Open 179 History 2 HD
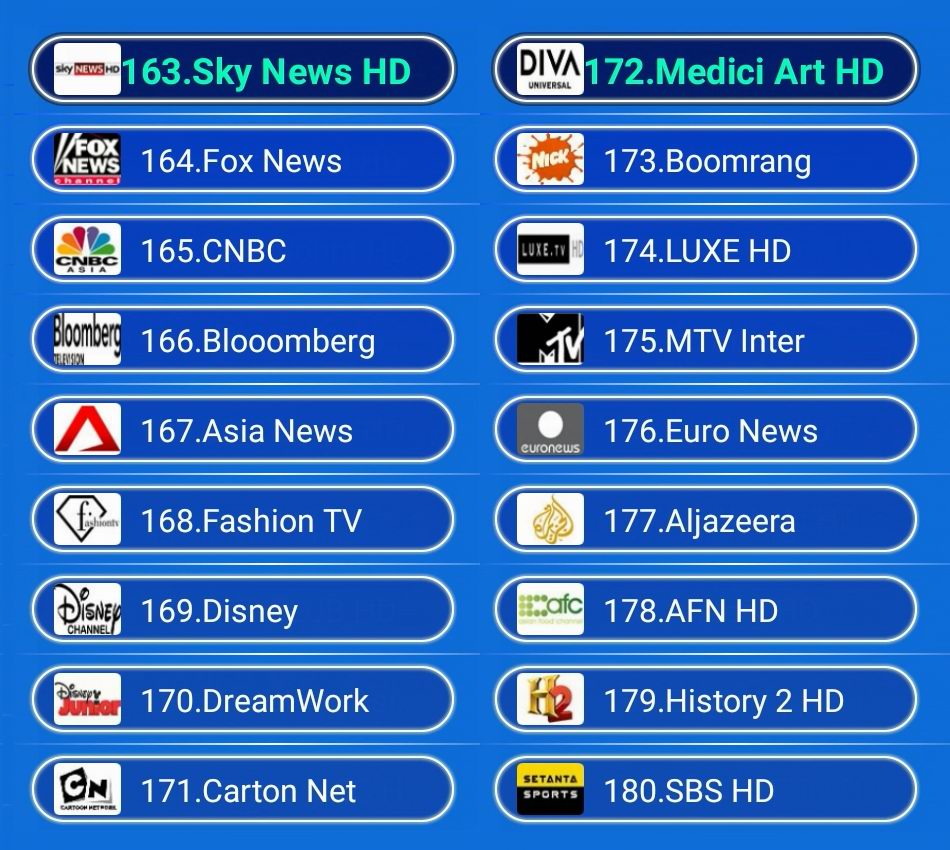The width and height of the screenshot is (950, 850). [x=705, y=700]
